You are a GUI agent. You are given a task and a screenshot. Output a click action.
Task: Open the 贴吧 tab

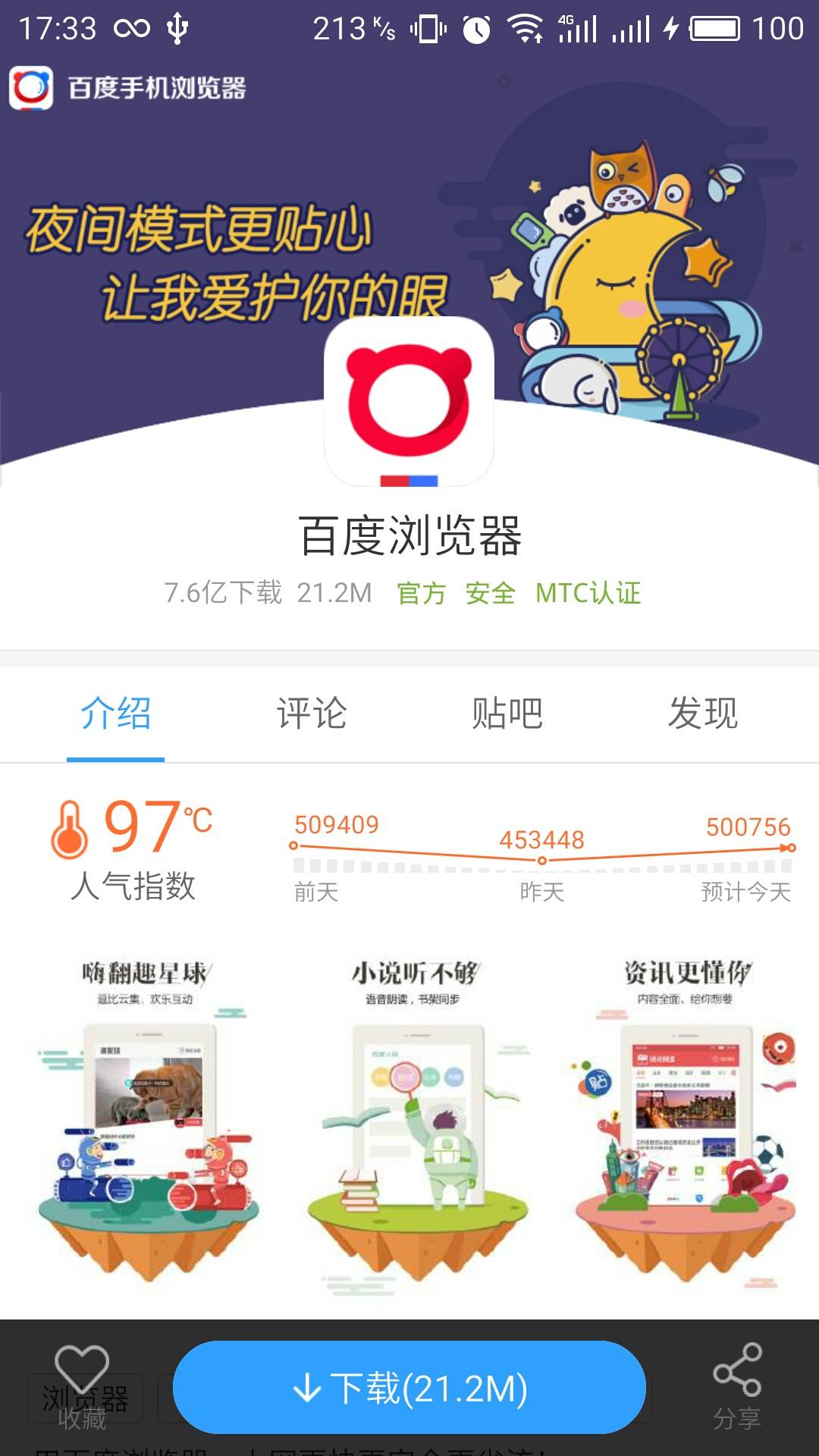pyautogui.click(x=507, y=714)
